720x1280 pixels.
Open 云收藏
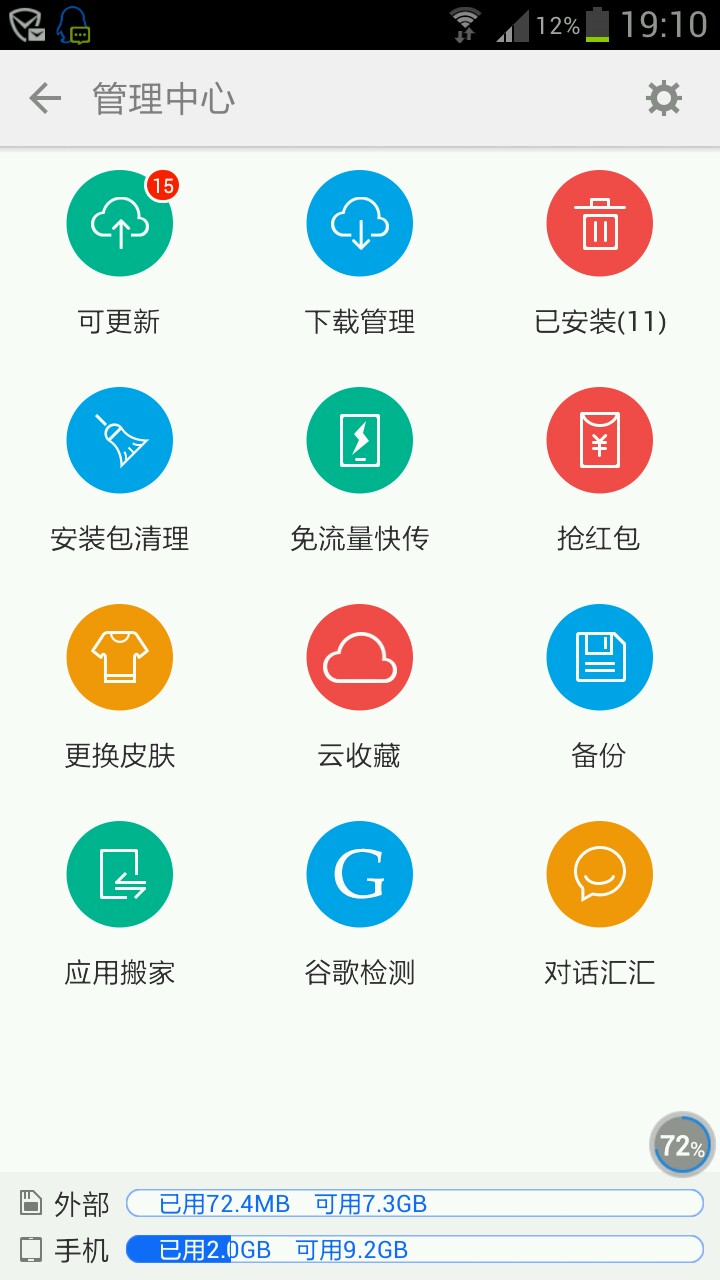pos(360,657)
